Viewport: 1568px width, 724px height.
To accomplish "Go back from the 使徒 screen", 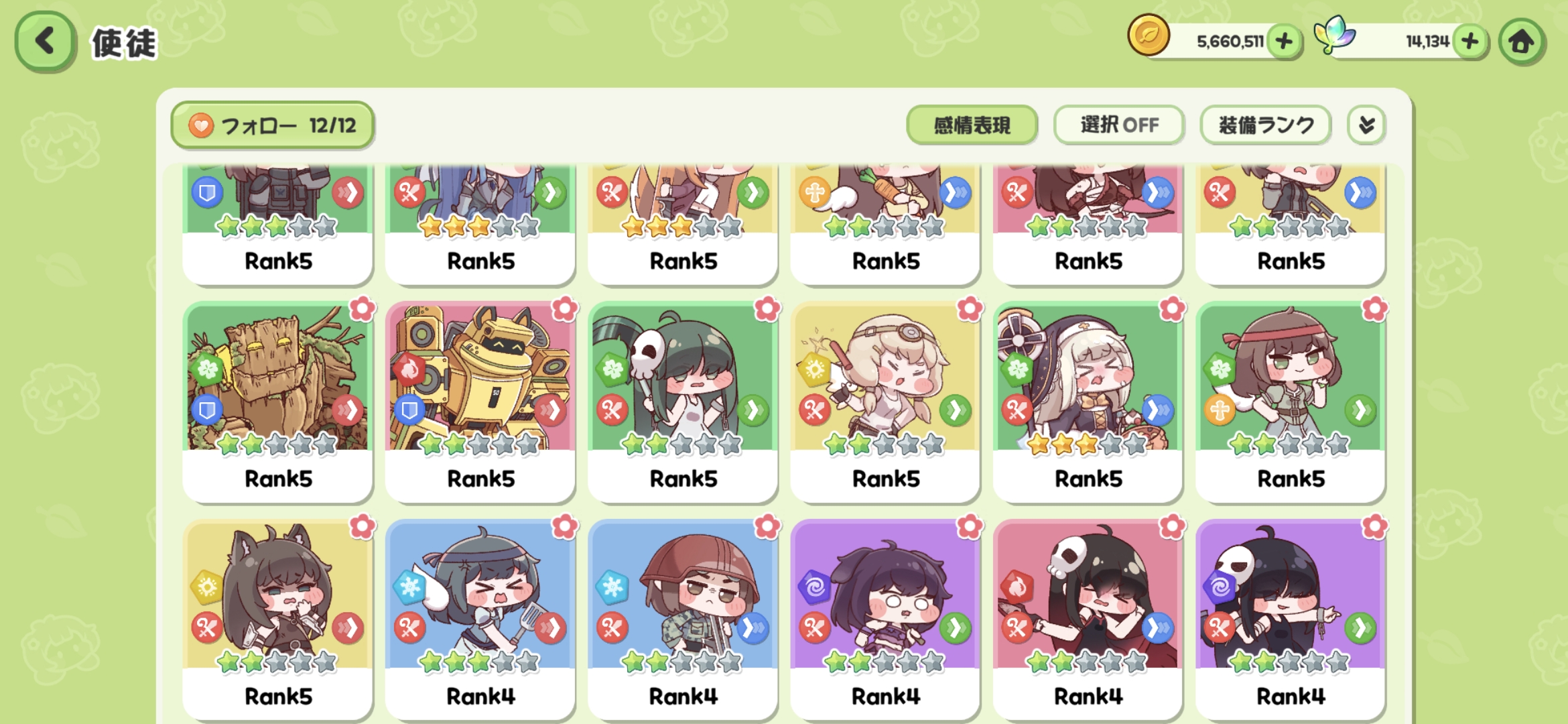I will pyautogui.click(x=45, y=42).
